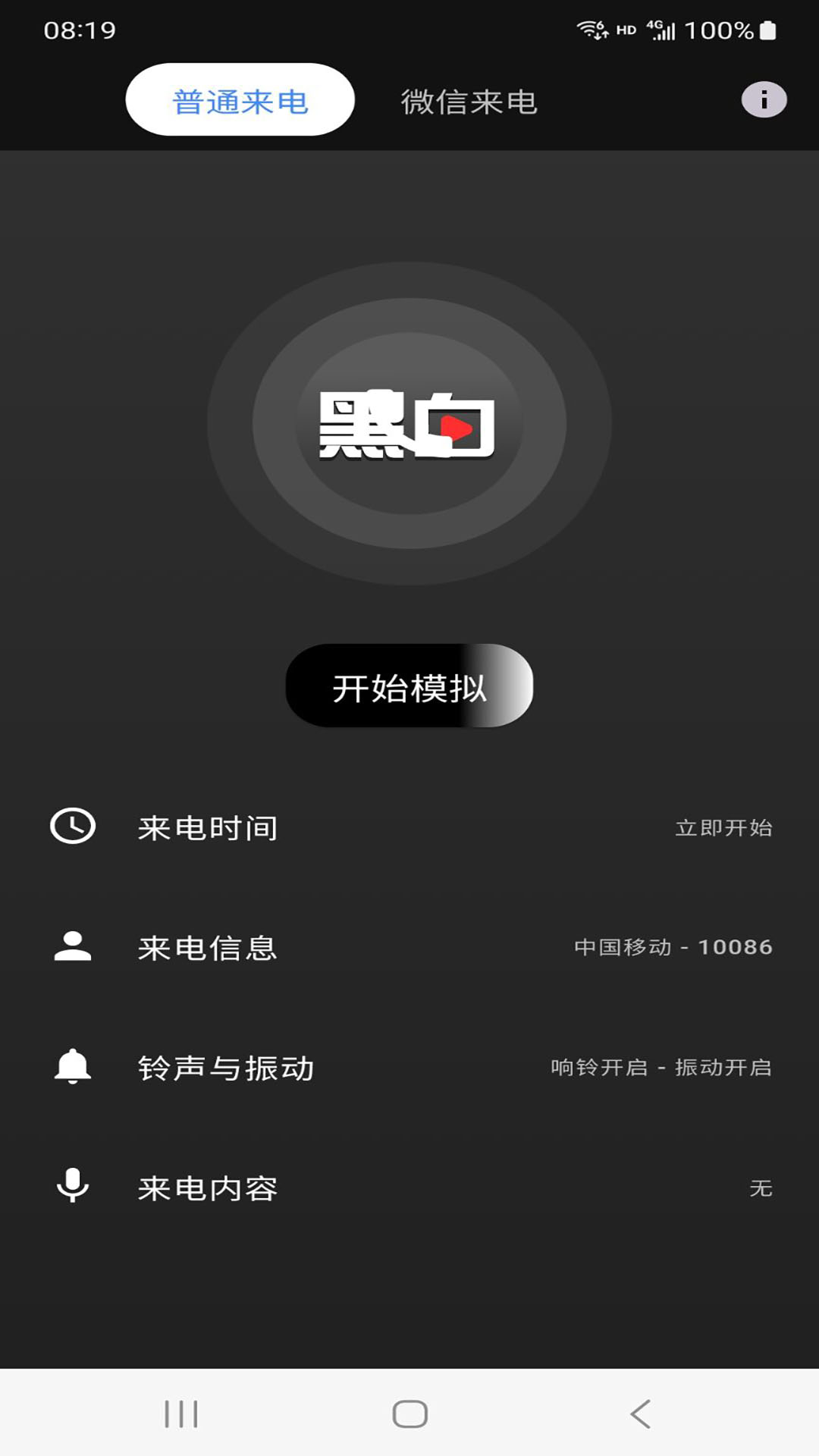This screenshot has height=1456, width=819.
Task: Open the 来电时间 setting
Action: coord(409,827)
